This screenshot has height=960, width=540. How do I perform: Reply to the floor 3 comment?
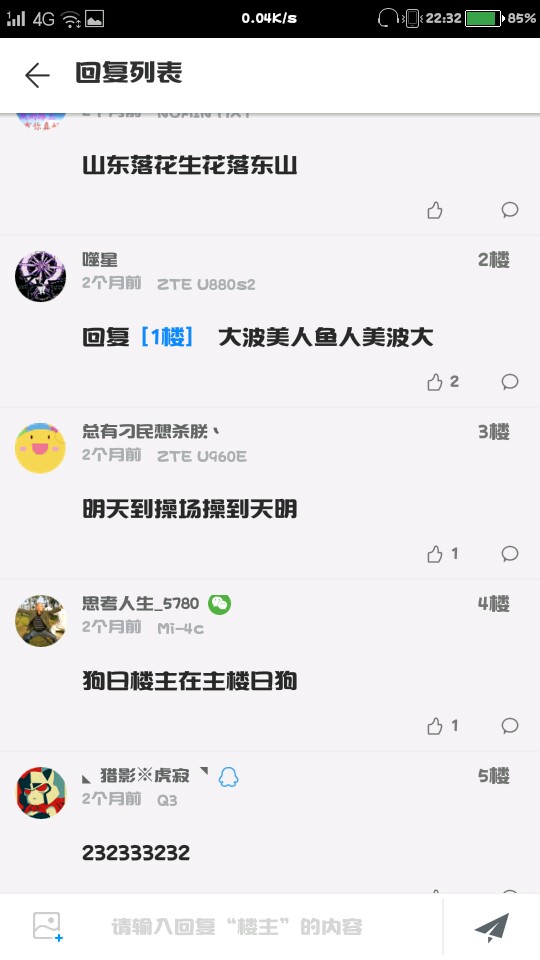point(509,554)
